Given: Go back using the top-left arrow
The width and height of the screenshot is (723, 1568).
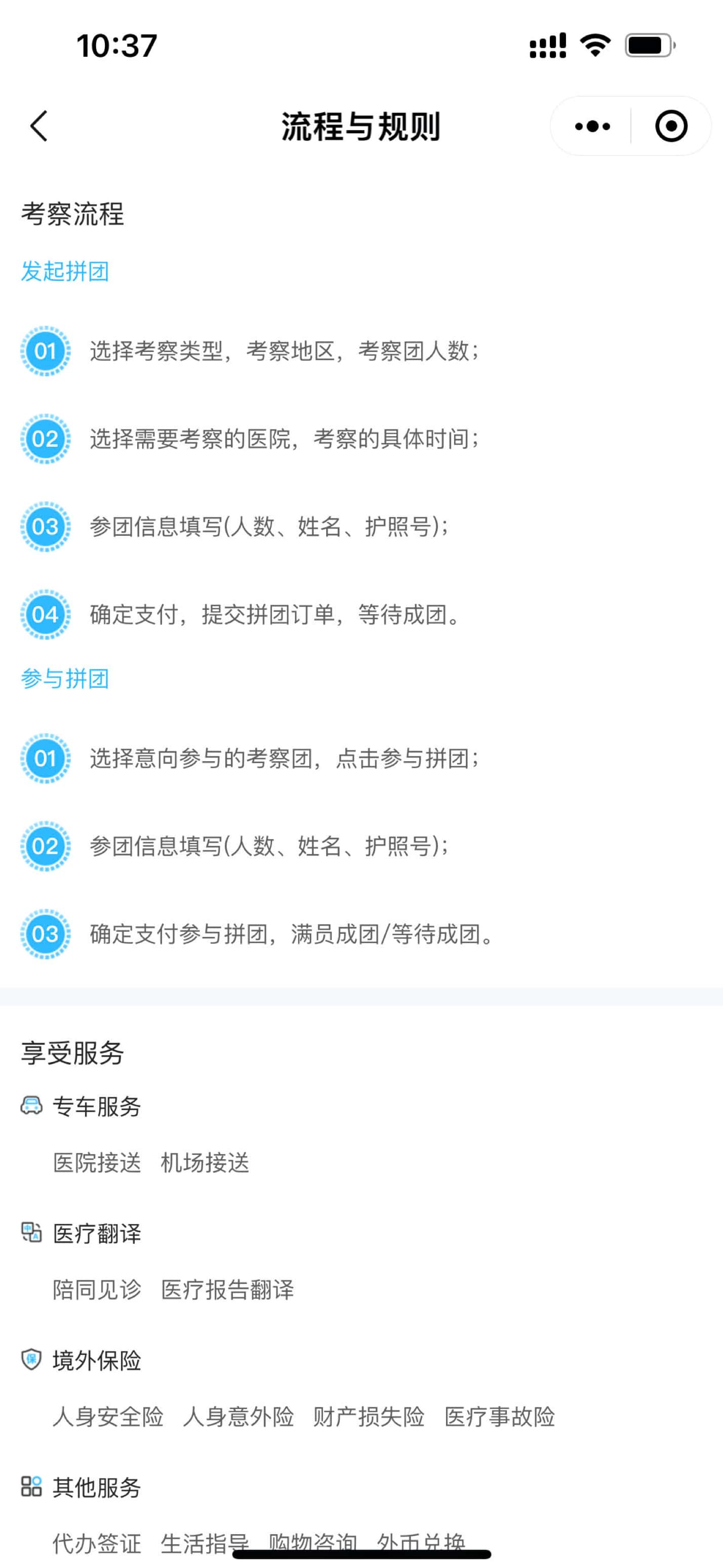Looking at the screenshot, I should pyautogui.click(x=39, y=126).
